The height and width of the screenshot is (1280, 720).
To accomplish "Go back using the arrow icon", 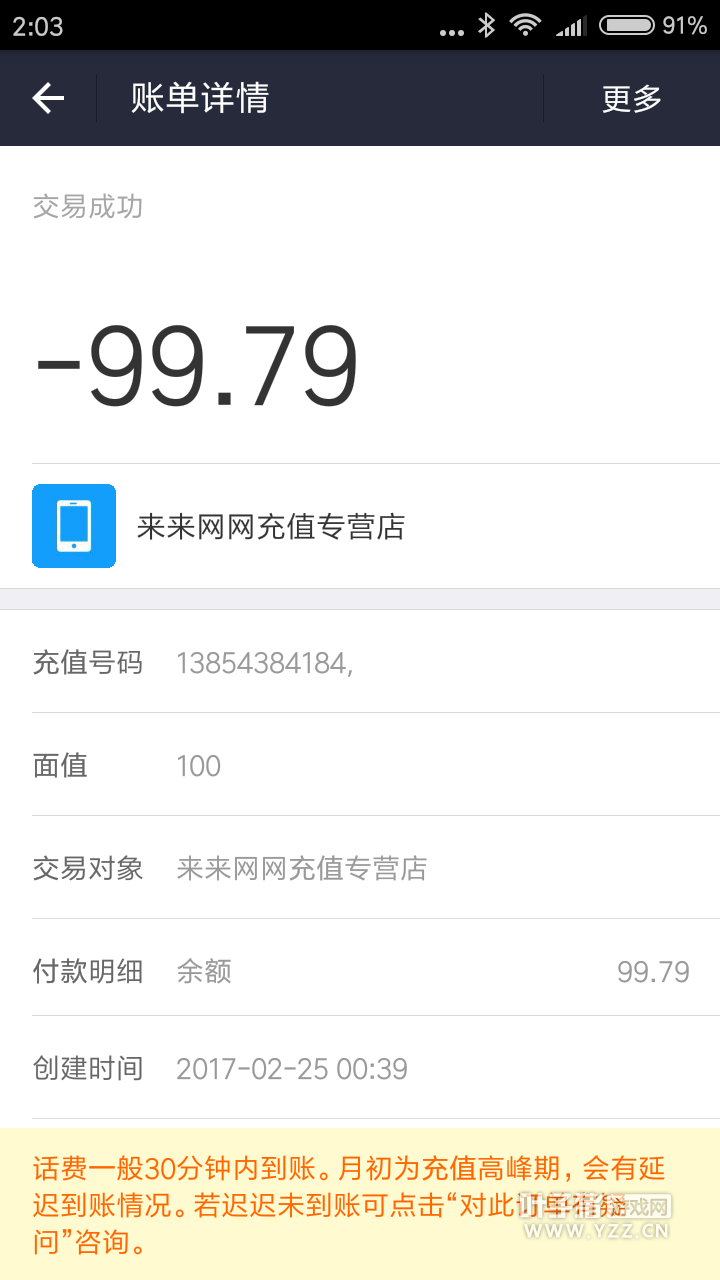I will (x=48, y=98).
